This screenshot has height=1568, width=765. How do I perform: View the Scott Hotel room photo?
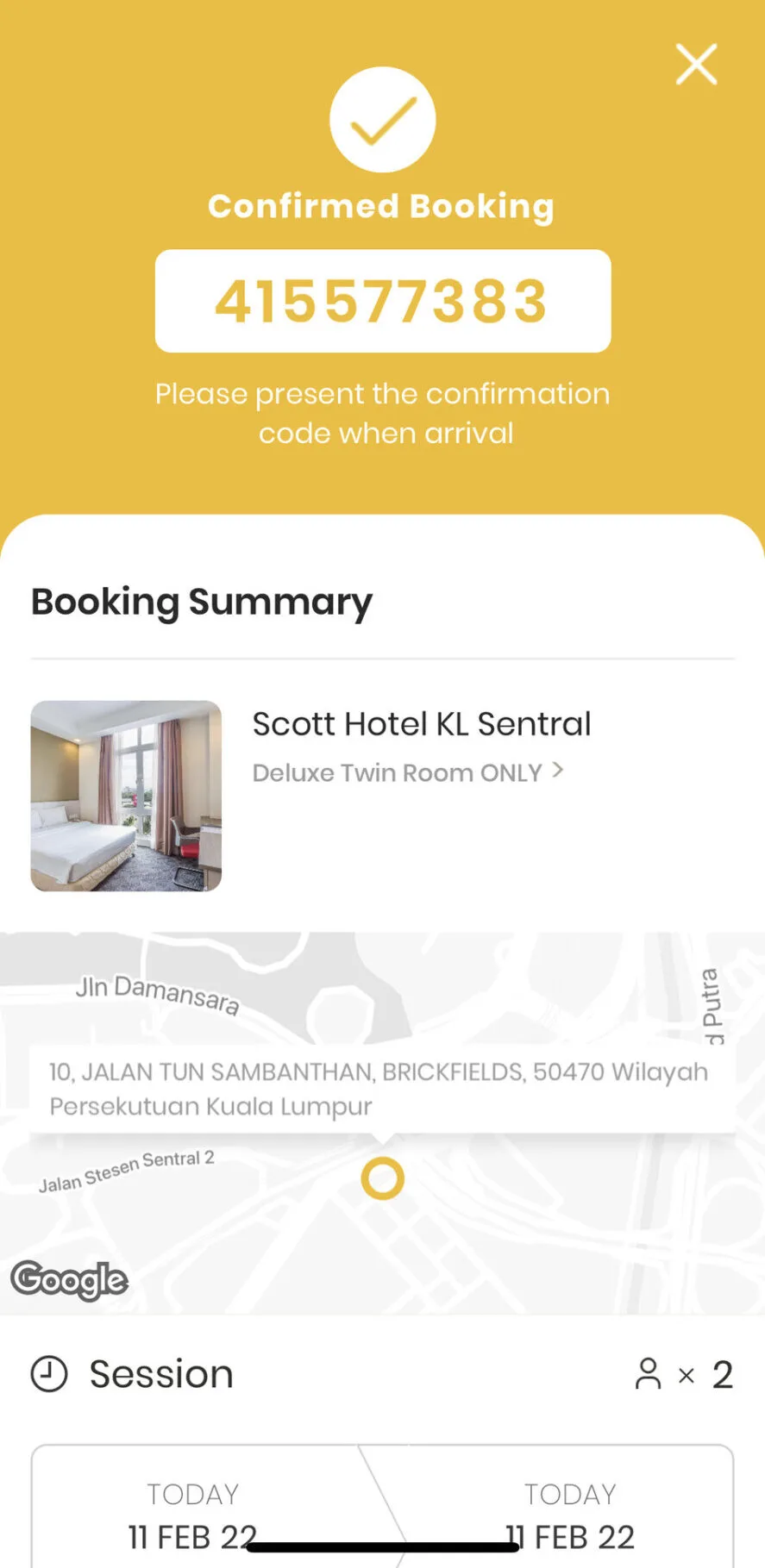point(126,796)
